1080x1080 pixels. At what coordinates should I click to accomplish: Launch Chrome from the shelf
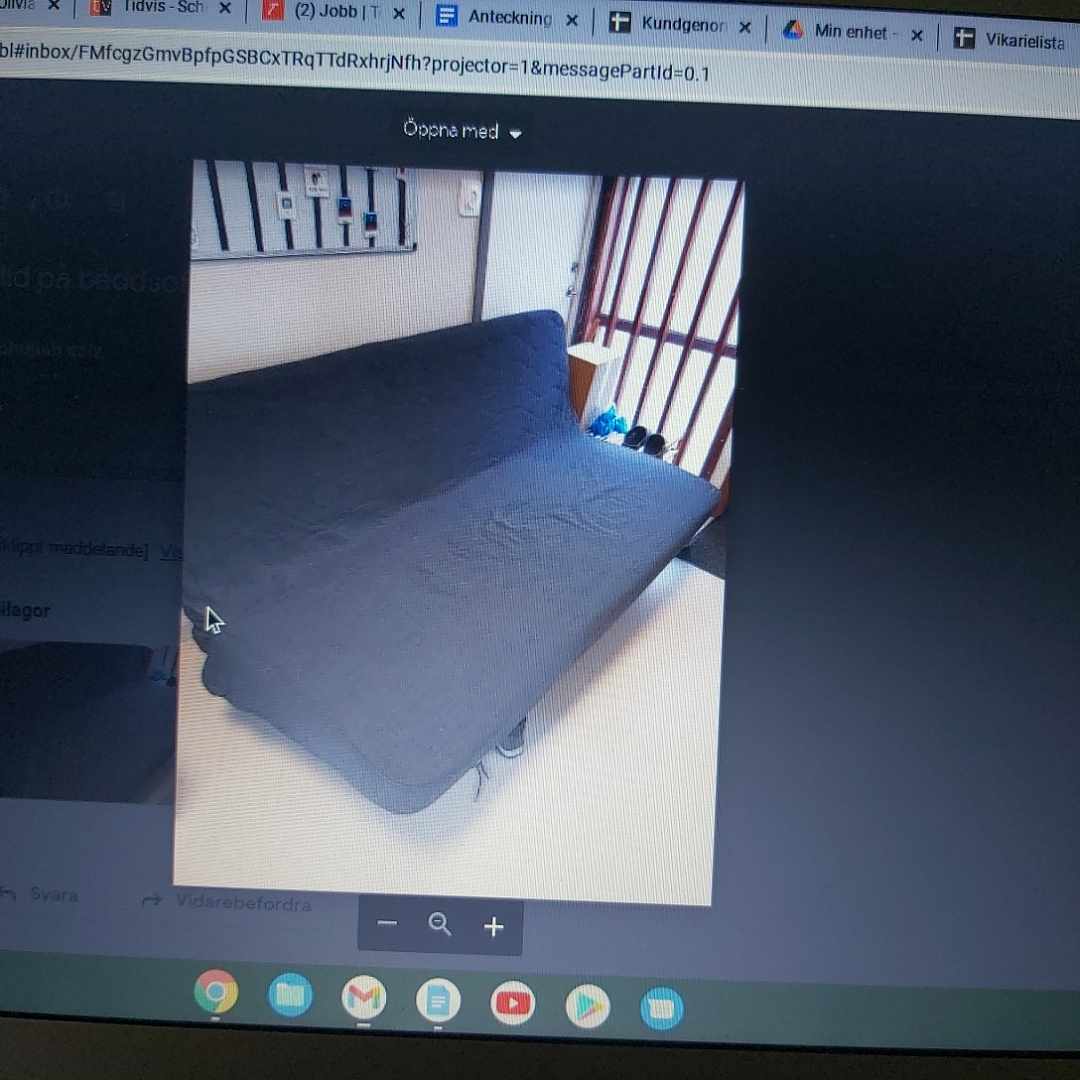216,992
